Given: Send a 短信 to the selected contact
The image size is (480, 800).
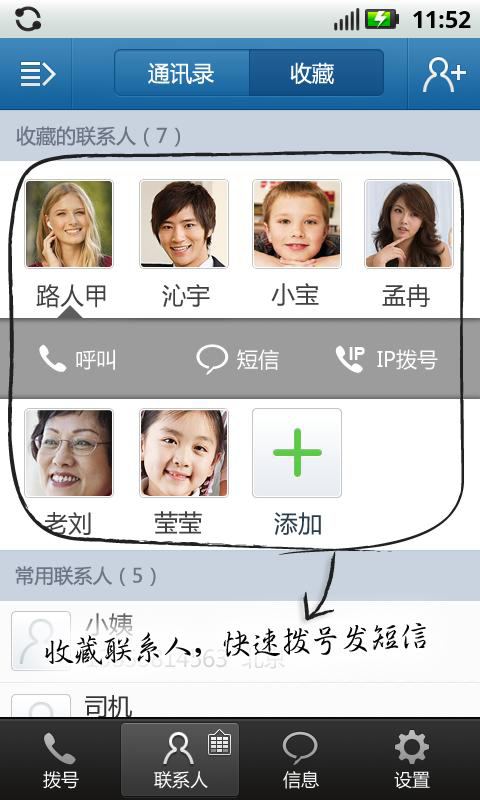Looking at the screenshot, I should [238, 359].
